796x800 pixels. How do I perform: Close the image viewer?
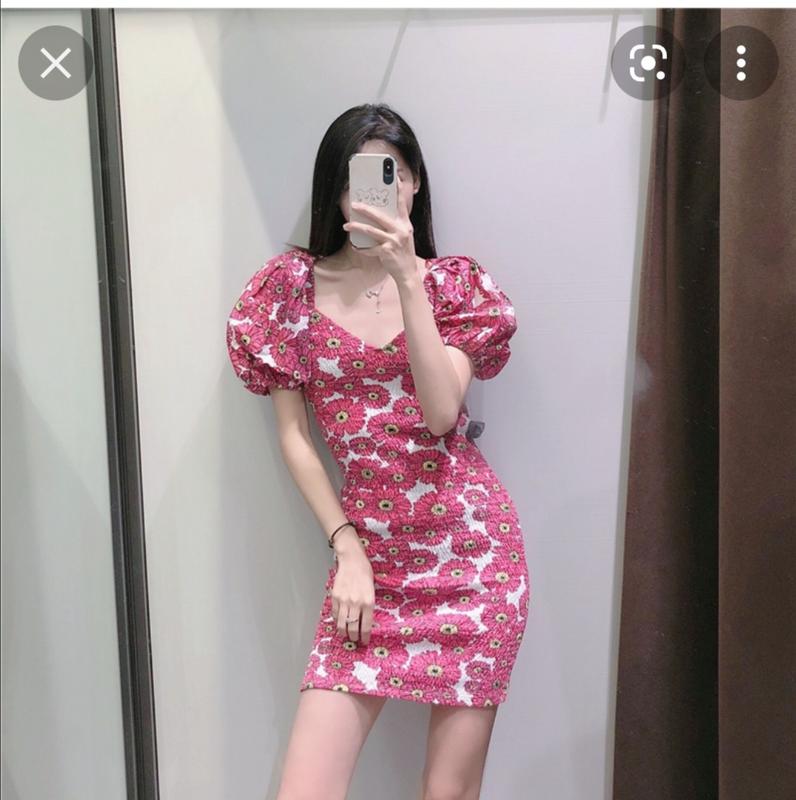pyautogui.click(x=55, y=63)
